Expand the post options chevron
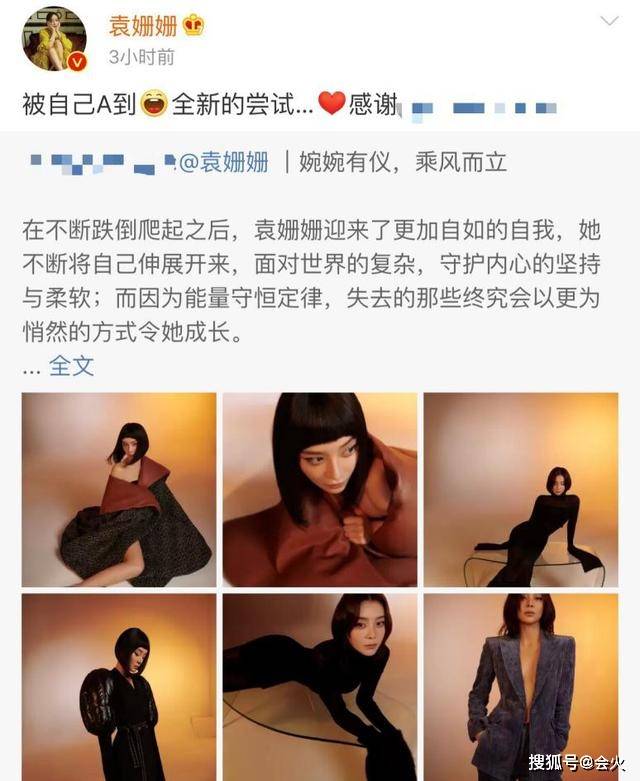The width and height of the screenshot is (640, 781). coord(608,23)
